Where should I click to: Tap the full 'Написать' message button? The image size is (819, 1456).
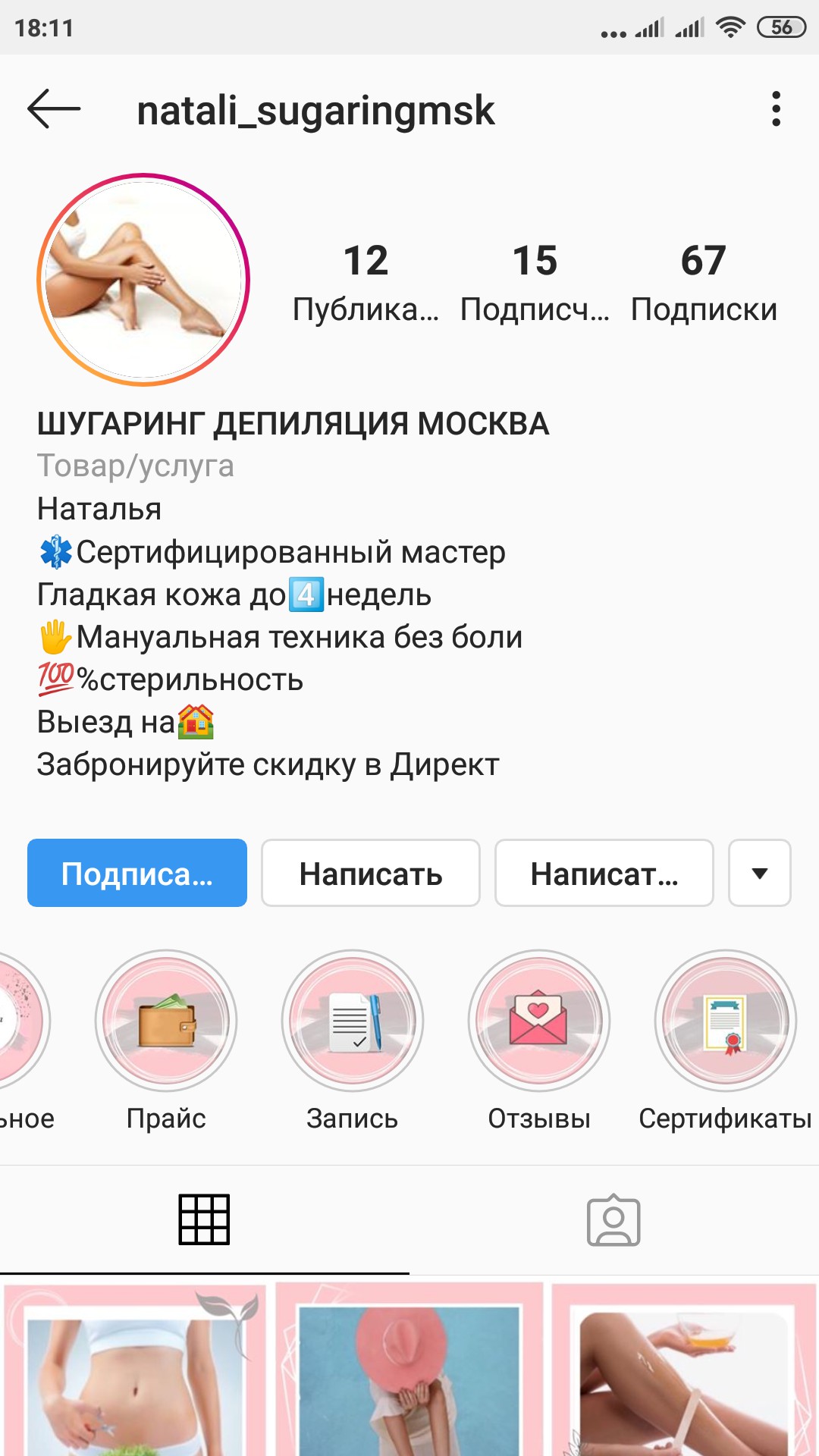coord(371,873)
